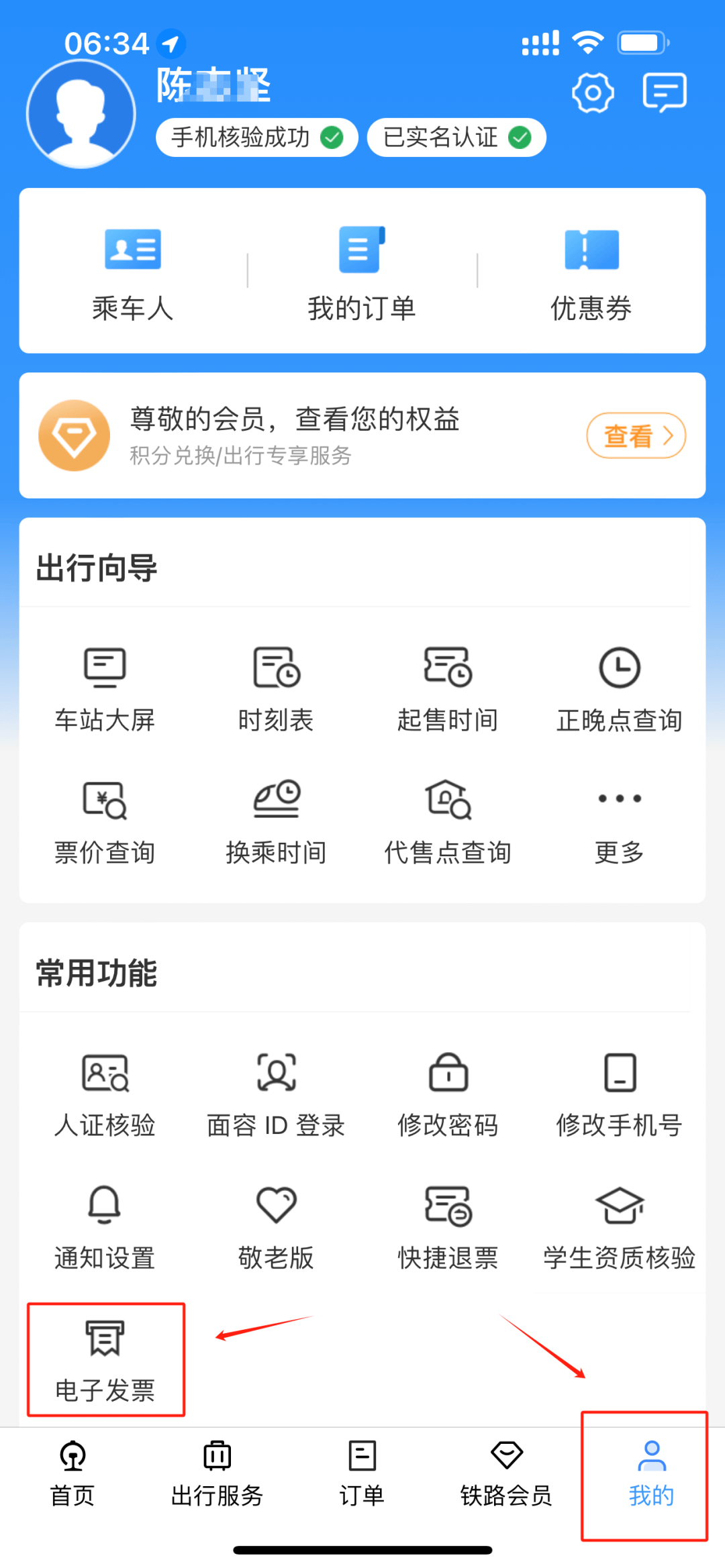The height and width of the screenshot is (1568, 725).
Task: Check 时刻表 train timetable
Action: pyautogui.click(x=276, y=688)
